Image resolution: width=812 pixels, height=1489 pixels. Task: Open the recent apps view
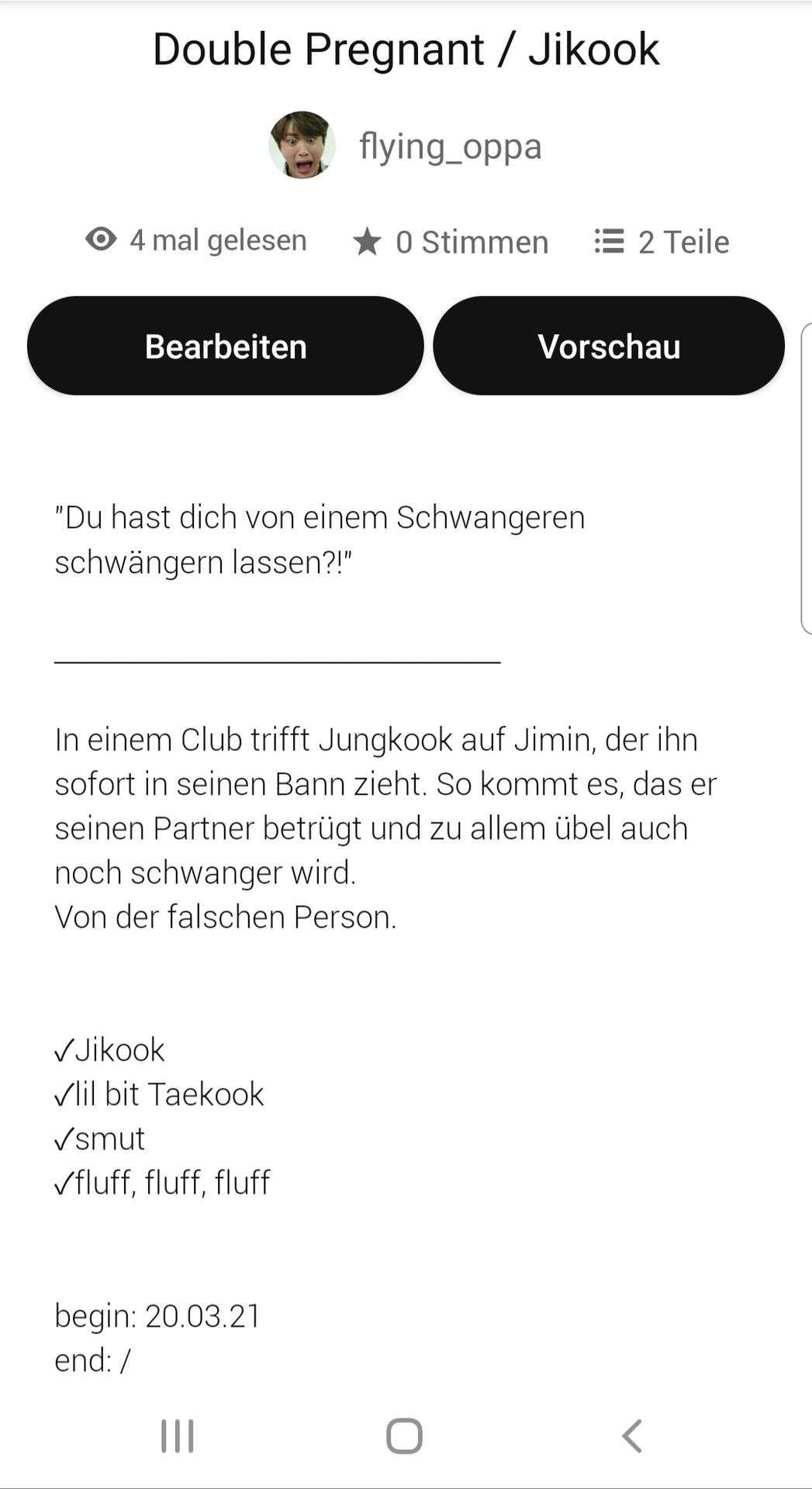pos(177,1435)
